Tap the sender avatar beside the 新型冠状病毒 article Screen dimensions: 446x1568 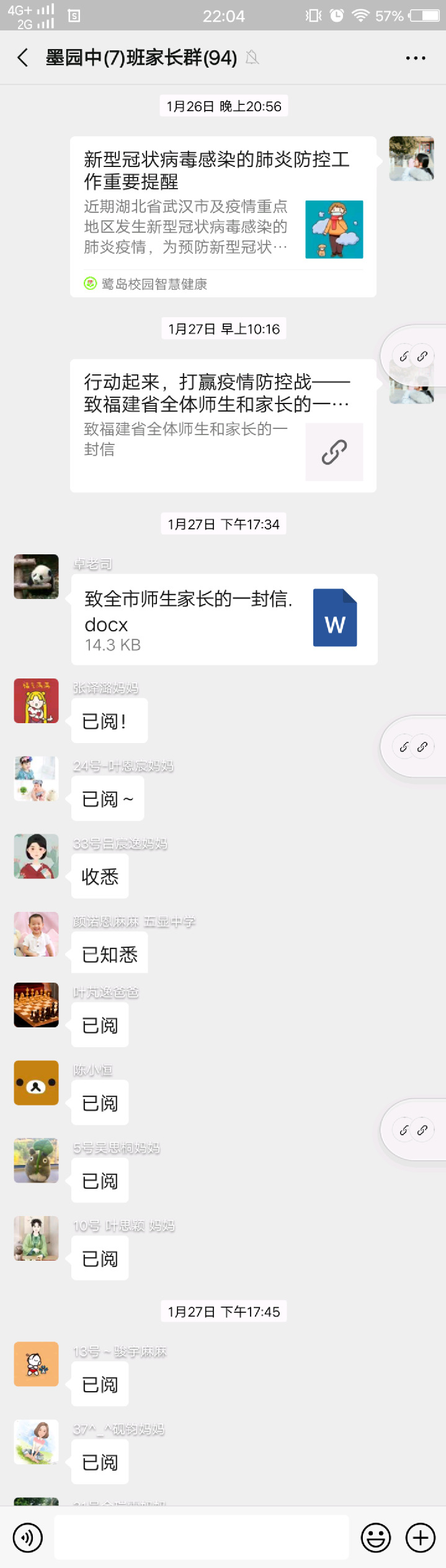pos(411,158)
